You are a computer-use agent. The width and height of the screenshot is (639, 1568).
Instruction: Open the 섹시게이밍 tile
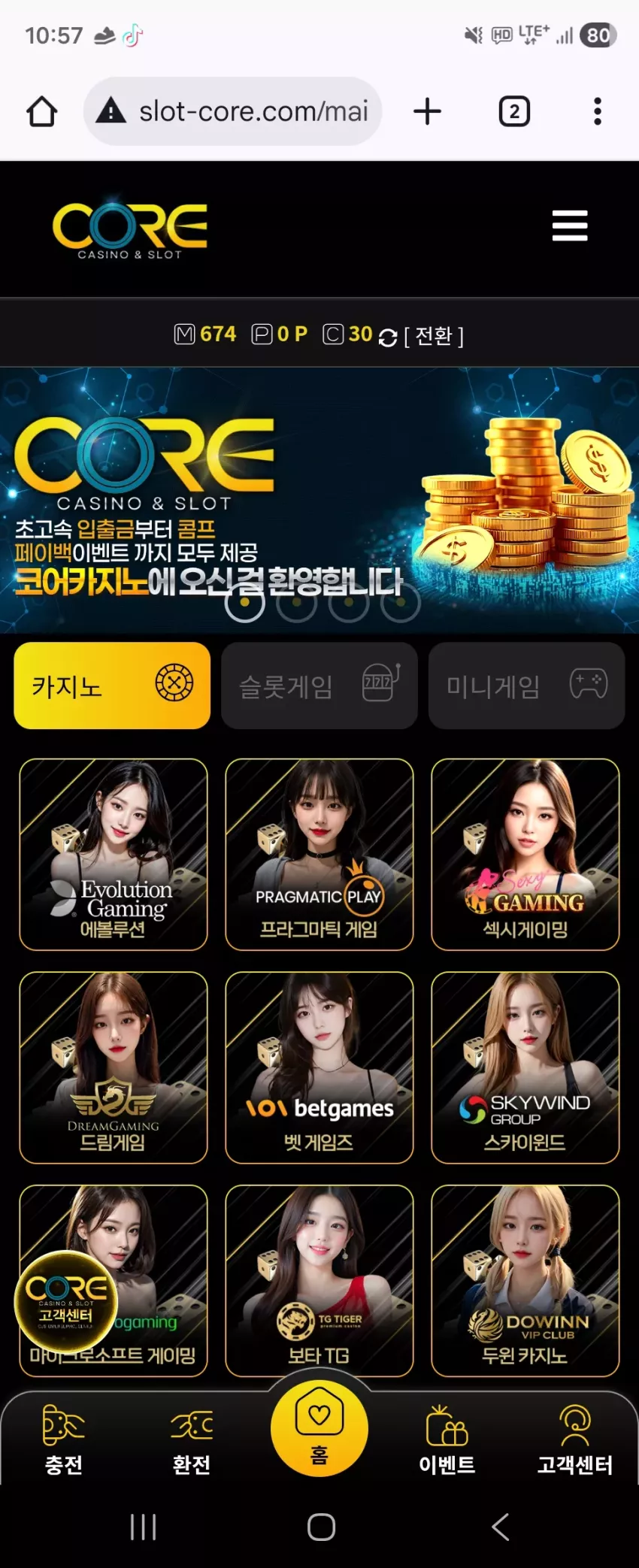[x=525, y=855]
